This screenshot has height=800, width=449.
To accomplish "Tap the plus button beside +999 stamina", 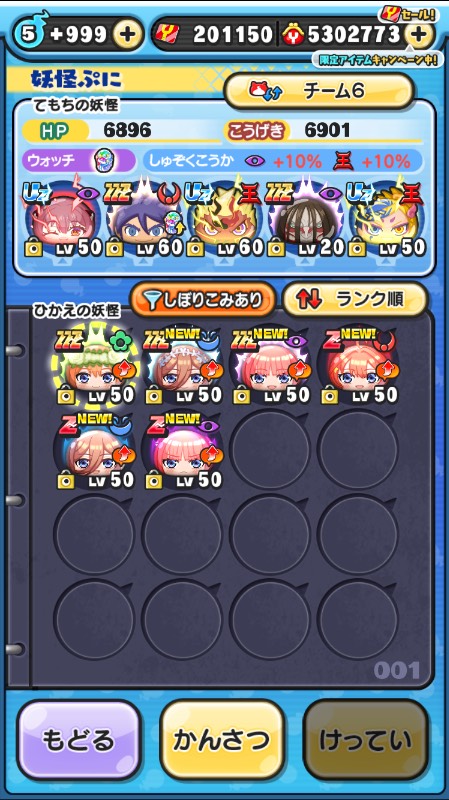I will [x=127, y=35].
